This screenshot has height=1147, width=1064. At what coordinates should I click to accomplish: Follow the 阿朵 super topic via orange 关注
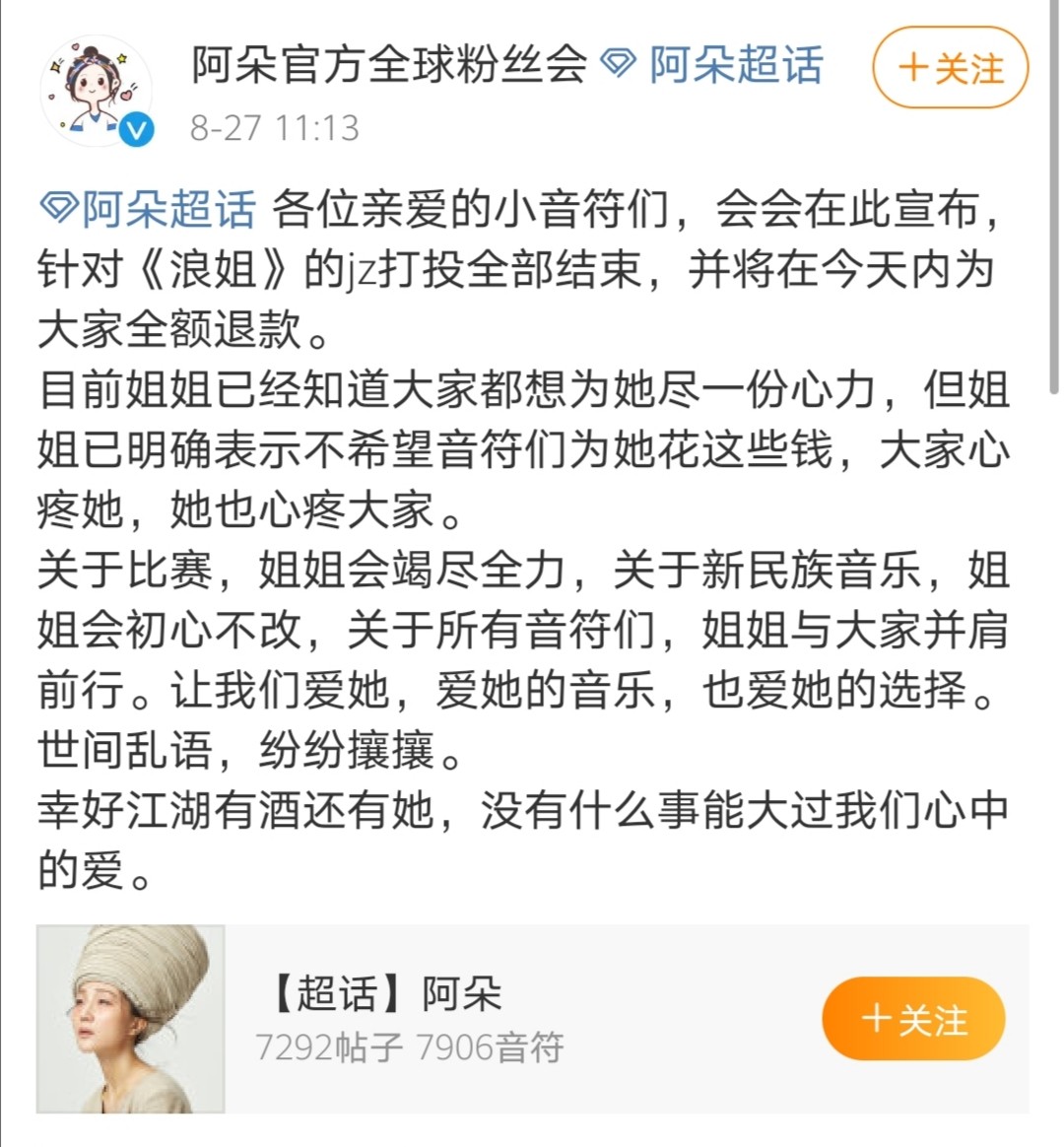pyautogui.click(x=913, y=1019)
